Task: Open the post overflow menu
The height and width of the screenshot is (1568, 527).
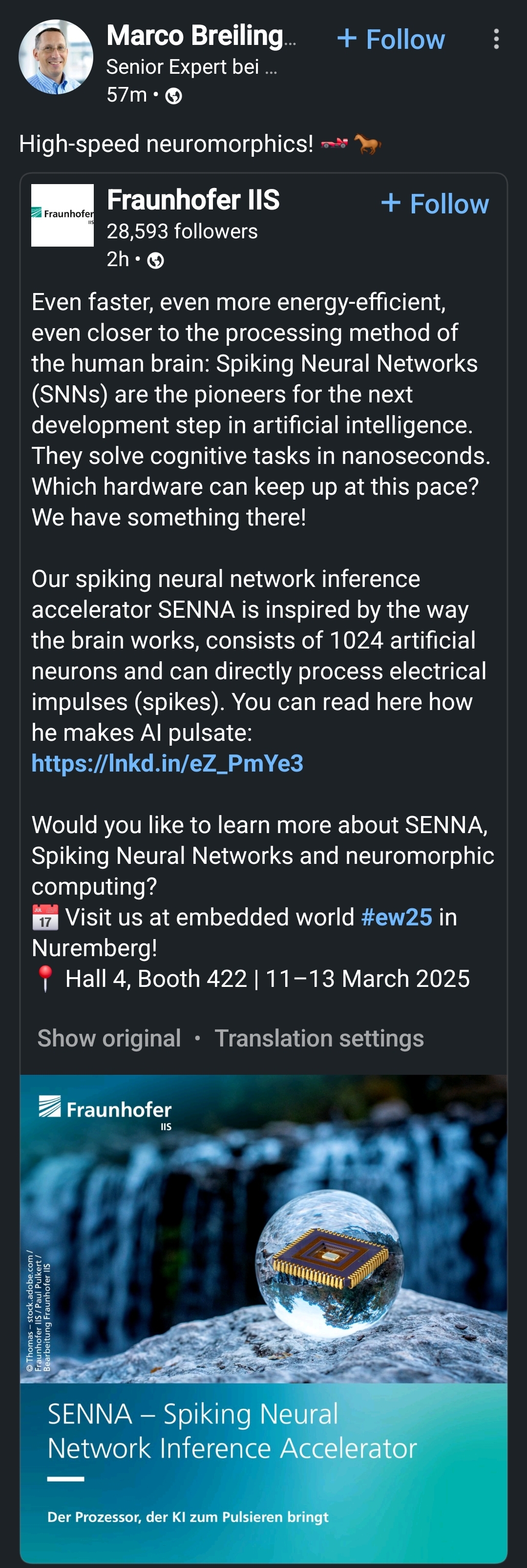Action: (496, 39)
